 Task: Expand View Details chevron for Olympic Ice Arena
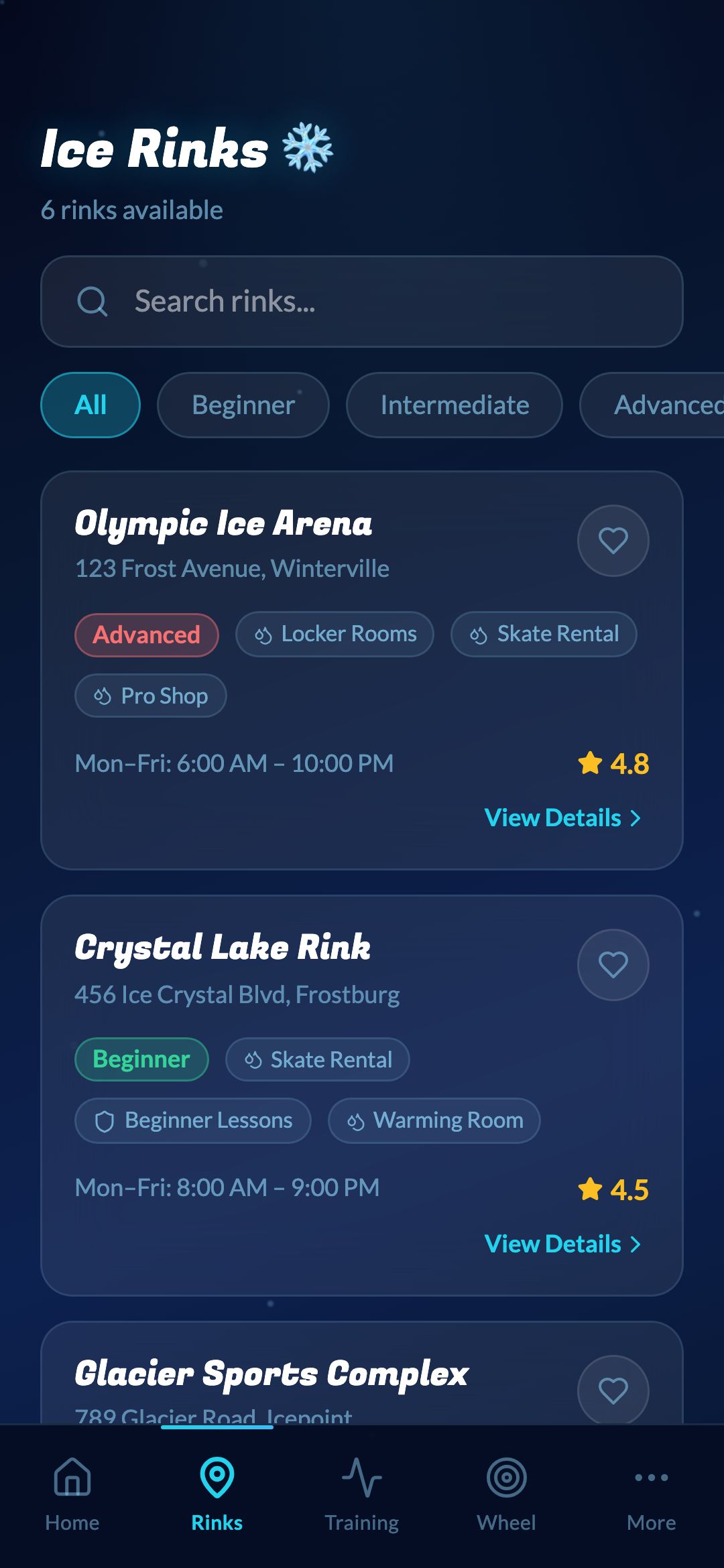pyautogui.click(x=637, y=818)
